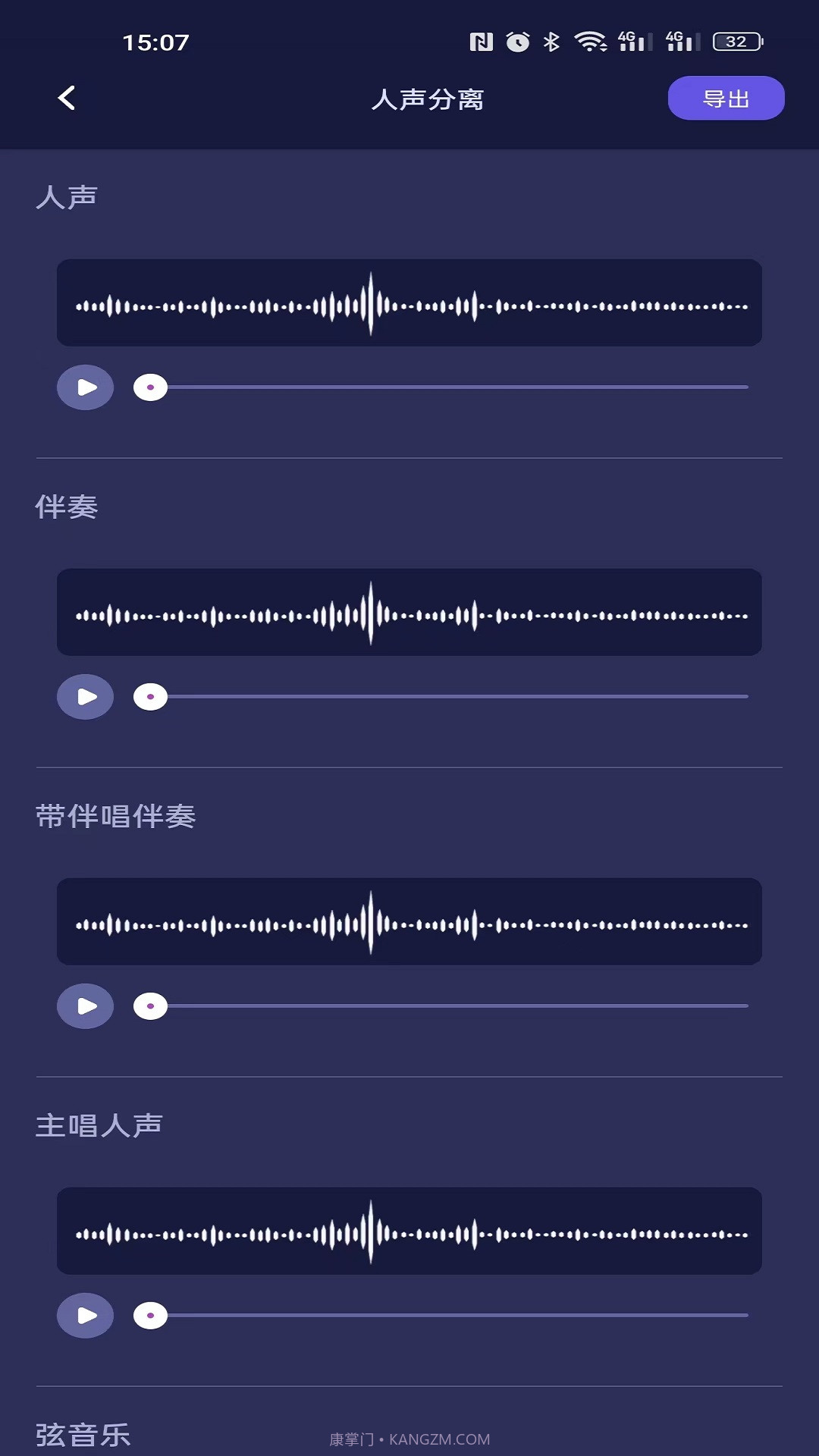Tap the Bluetooth status icon
The width and height of the screenshot is (819, 1456).
pos(553,43)
